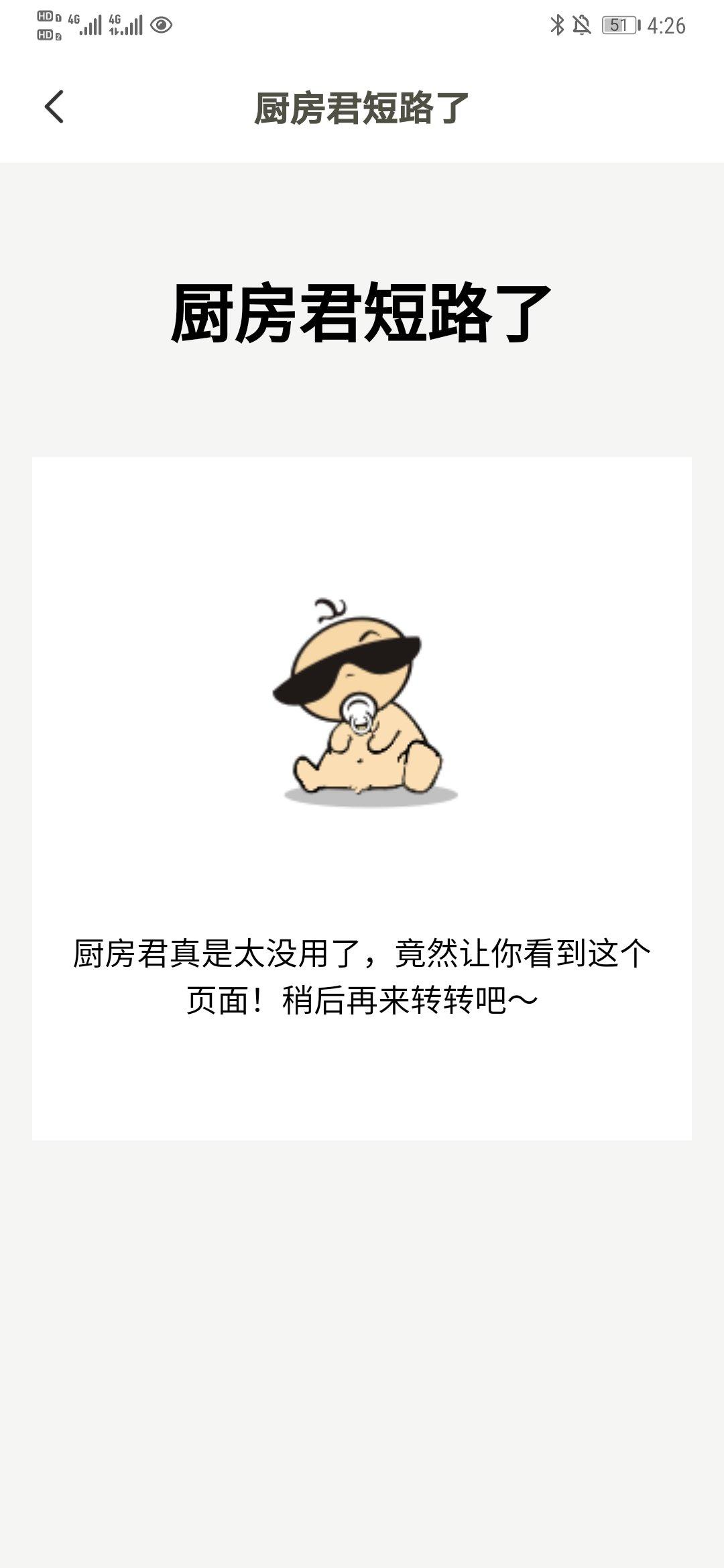Screen dimensions: 724x1568
Task: Go back from the 厨房君短路了 page
Action: click(54, 107)
